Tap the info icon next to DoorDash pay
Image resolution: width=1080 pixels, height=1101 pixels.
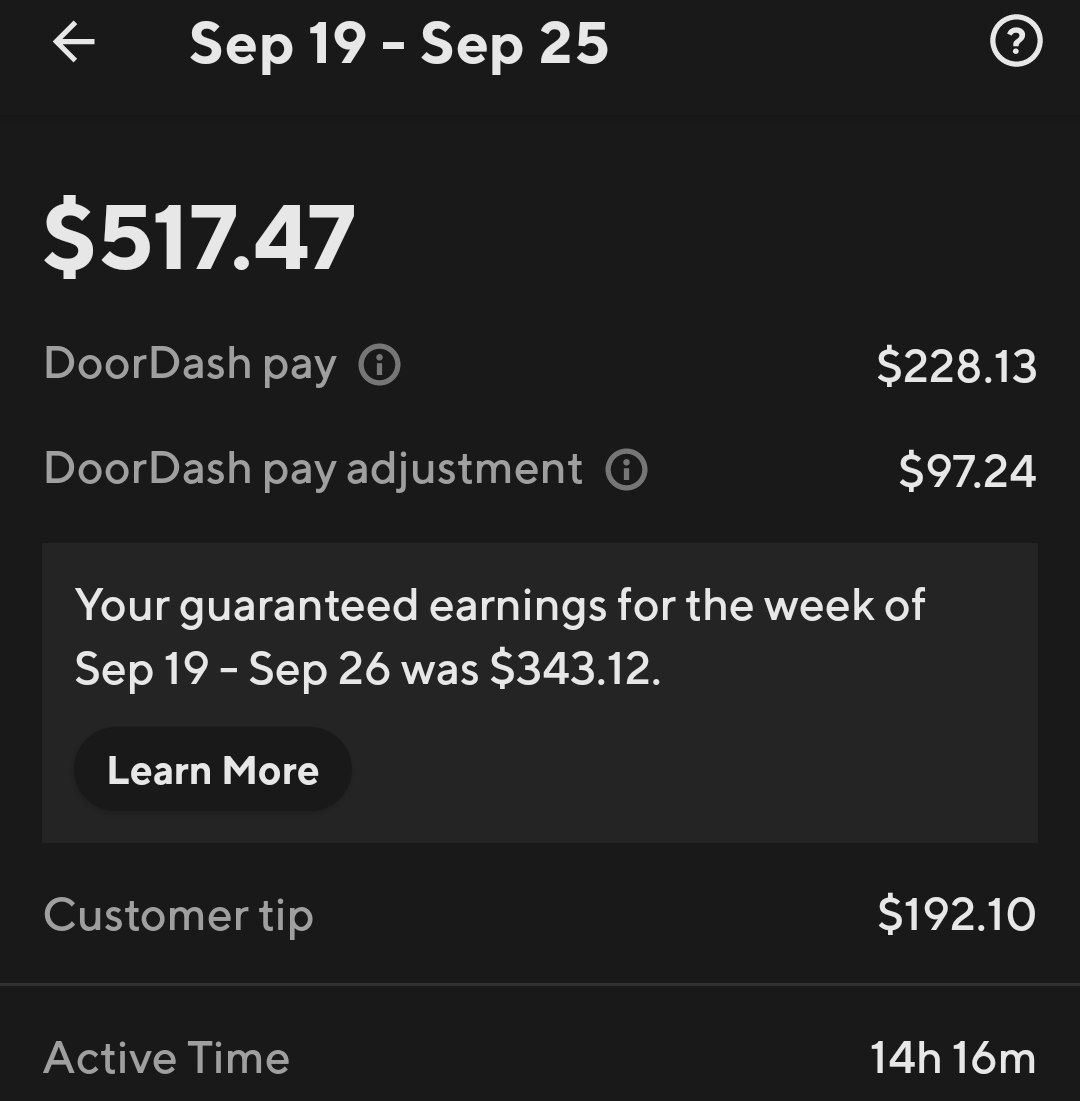[380, 365]
